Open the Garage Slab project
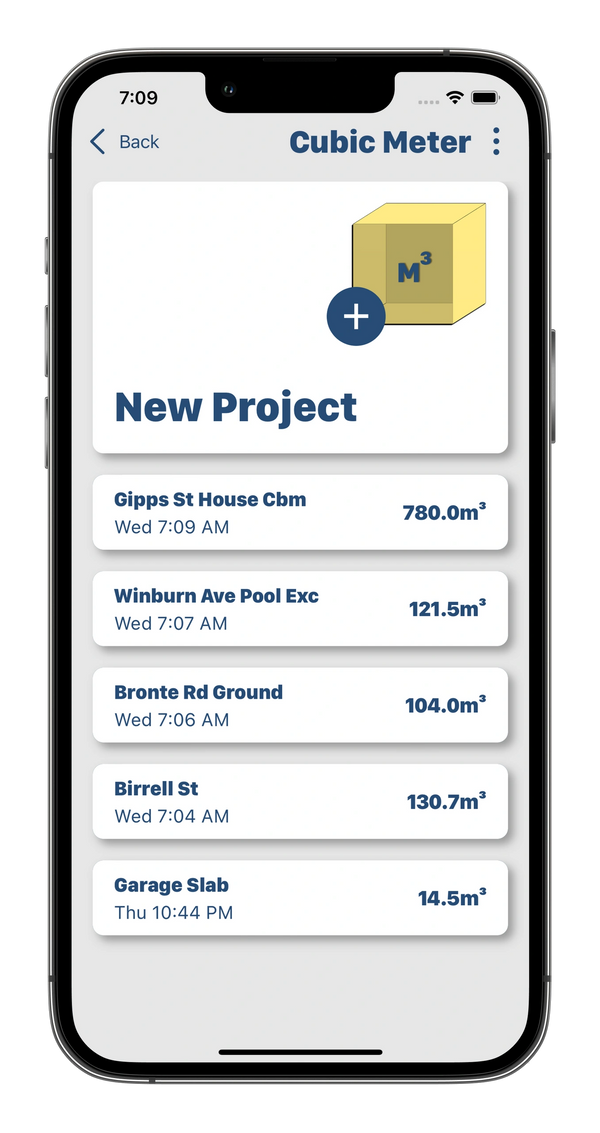Viewport: 600px width, 1133px height. click(300, 898)
